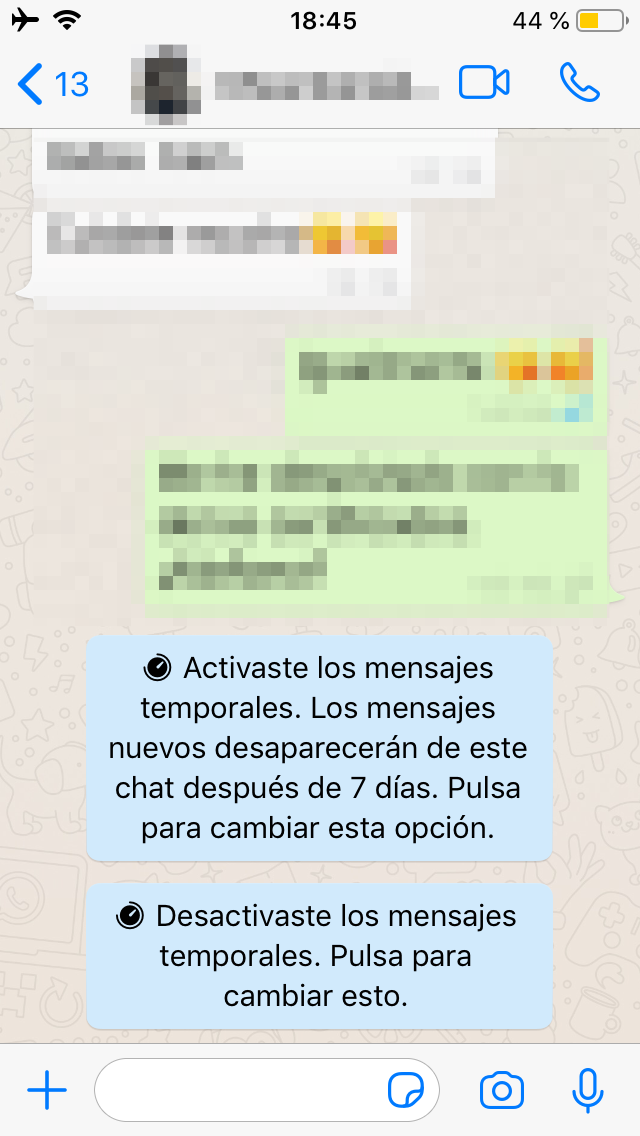Tap the message input field

coord(267,1090)
